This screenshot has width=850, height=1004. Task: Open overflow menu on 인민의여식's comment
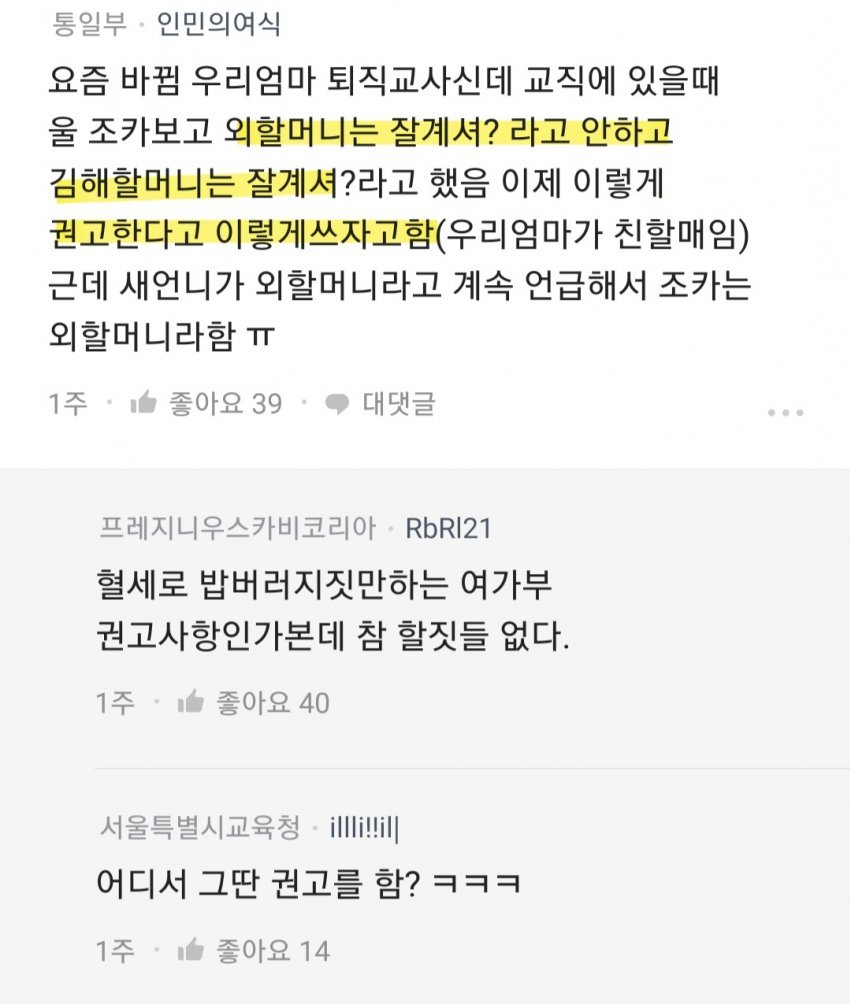click(x=785, y=412)
